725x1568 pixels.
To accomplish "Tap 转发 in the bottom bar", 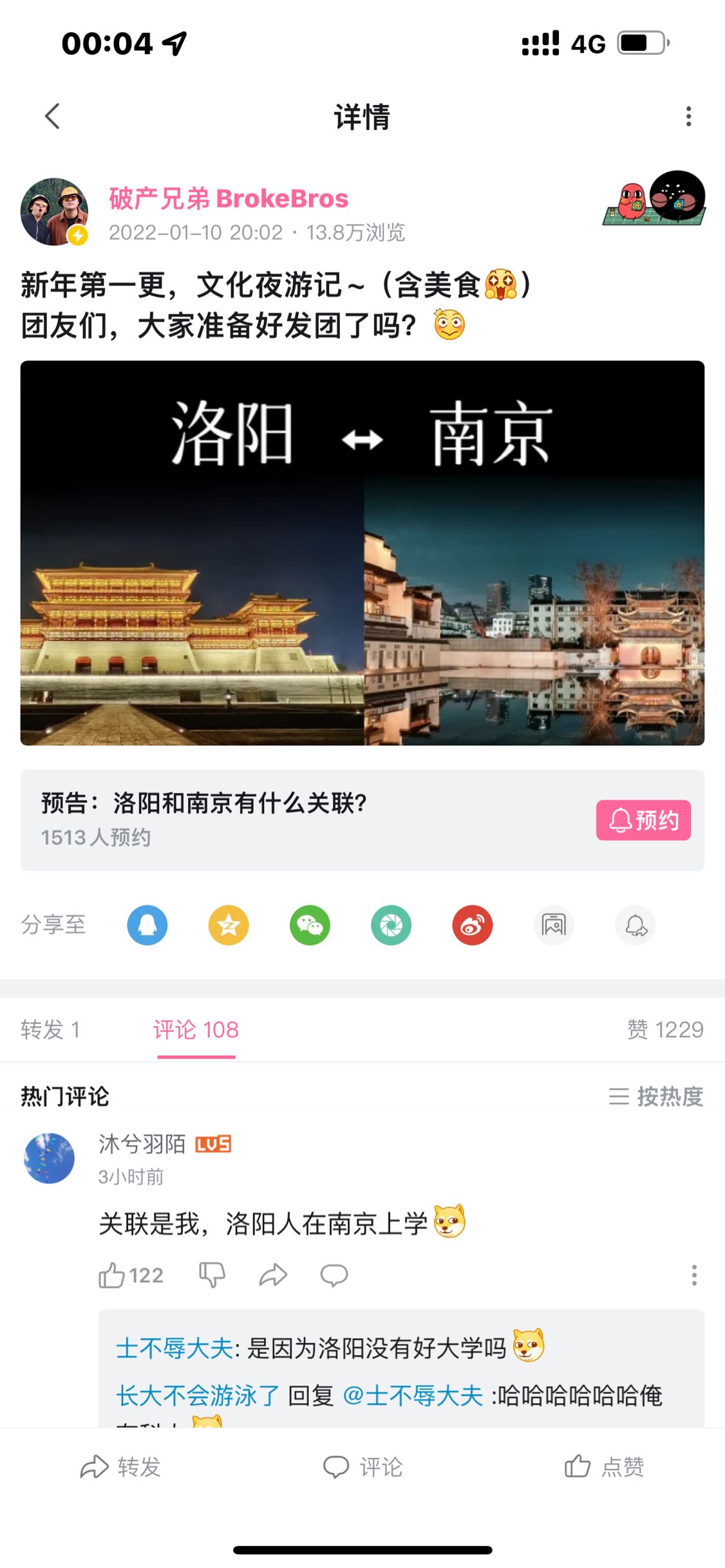I will 120,1467.
